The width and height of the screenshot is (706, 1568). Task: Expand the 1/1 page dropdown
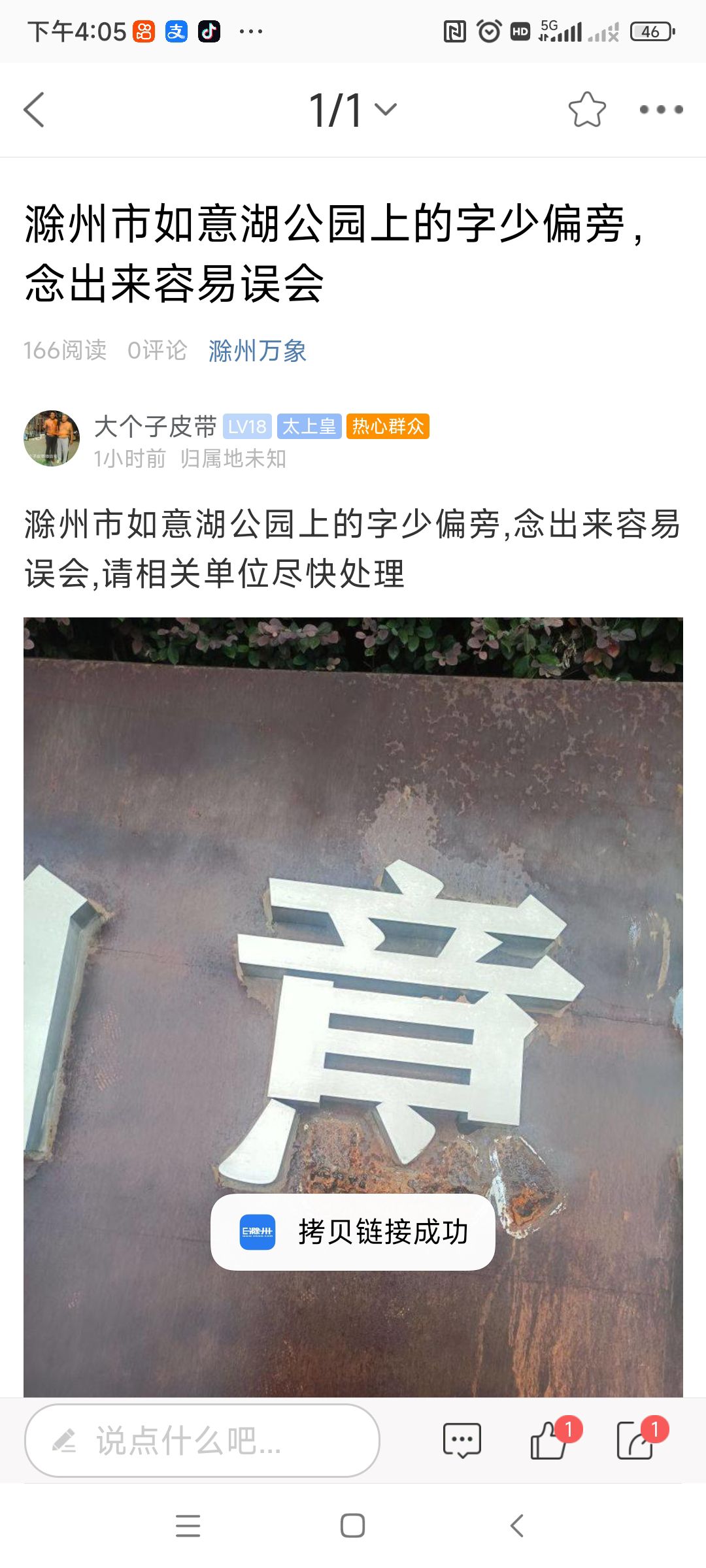(353, 110)
